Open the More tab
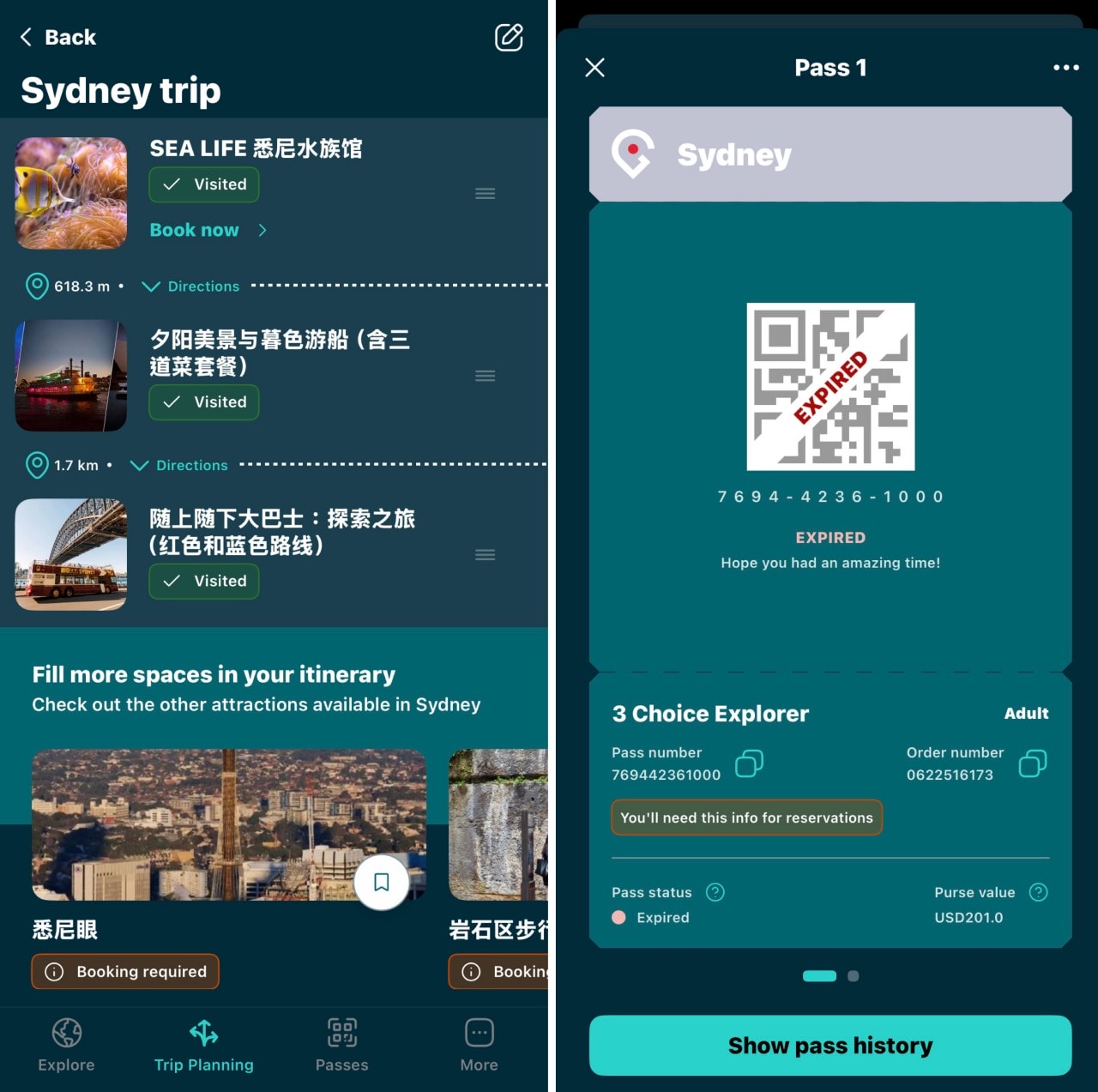This screenshot has width=1098, height=1092. [479, 1045]
